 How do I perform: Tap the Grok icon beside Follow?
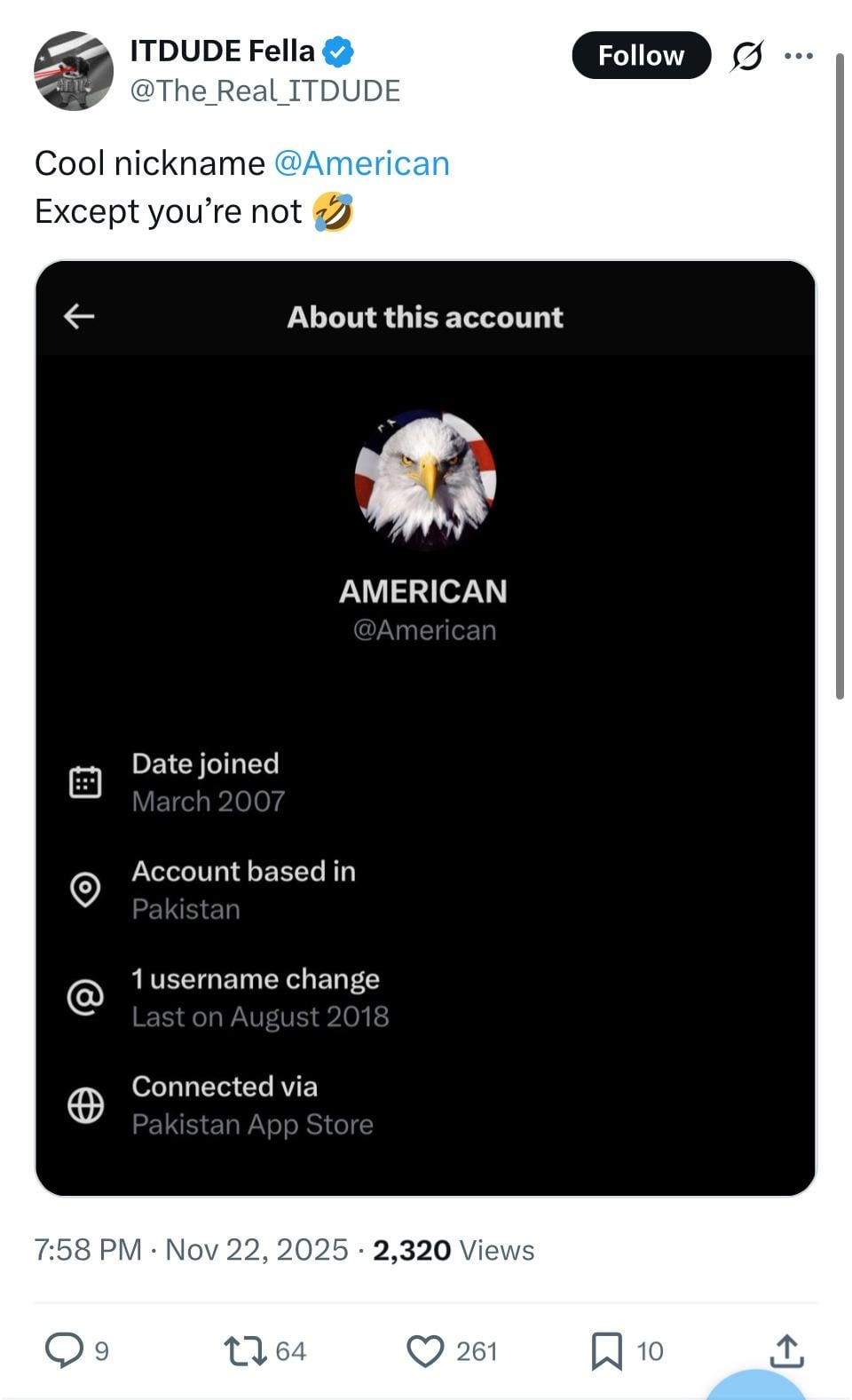click(746, 56)
